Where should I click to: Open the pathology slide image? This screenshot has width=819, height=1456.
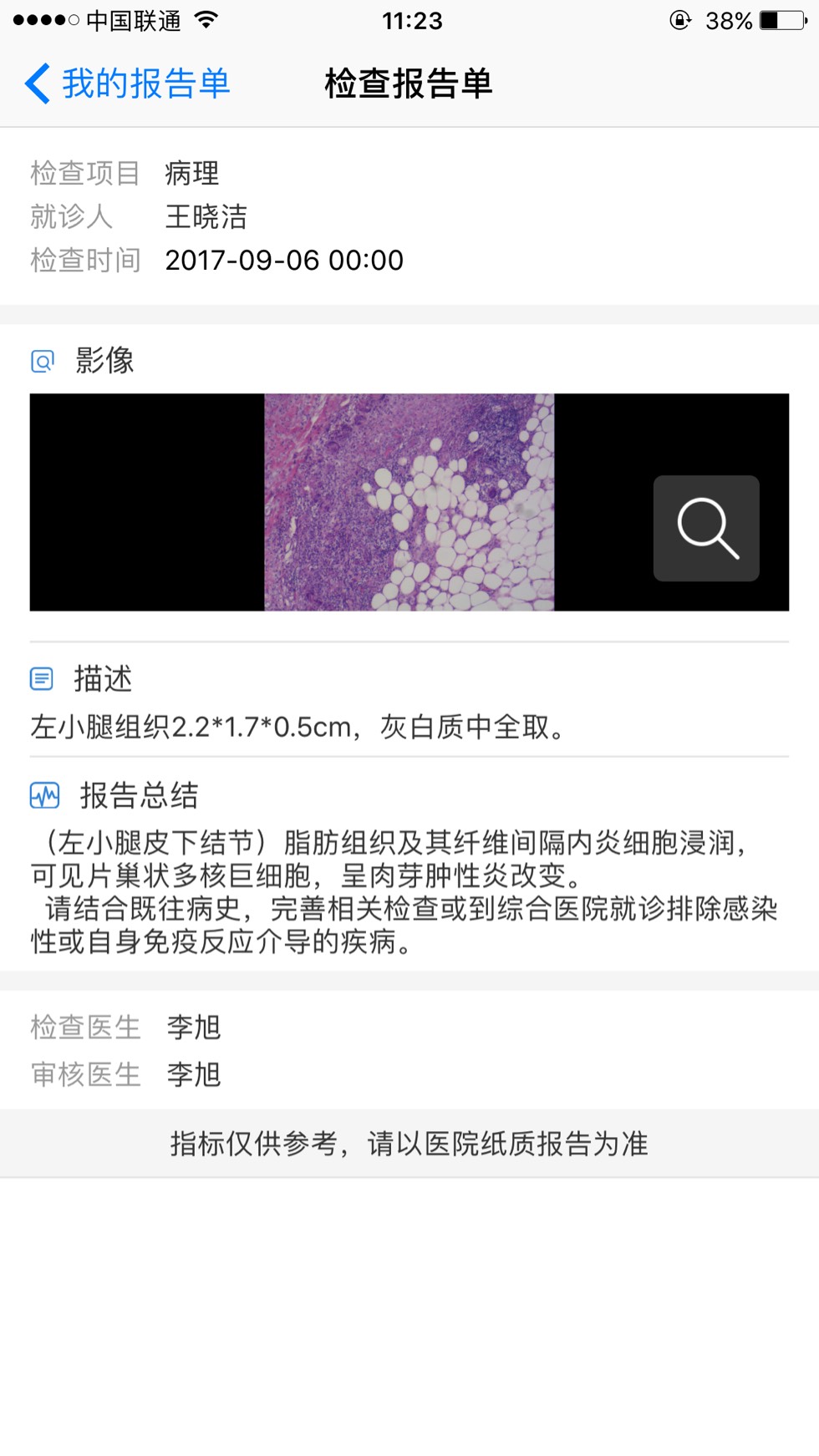click(x=409, y=502)
